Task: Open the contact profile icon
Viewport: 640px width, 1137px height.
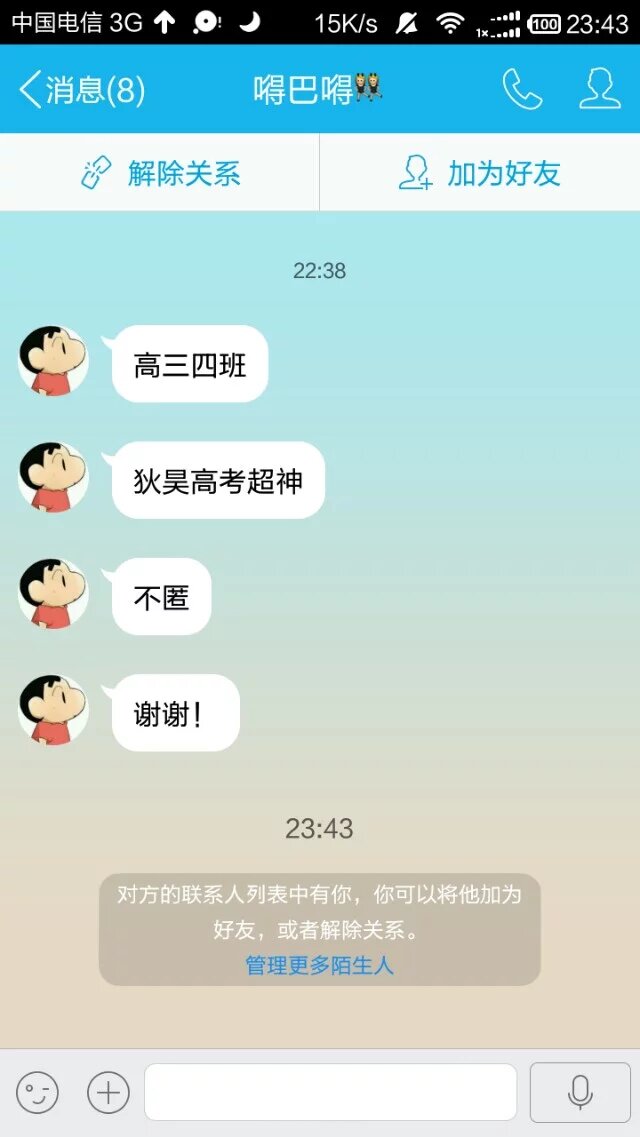Action: click(x=600, y=90)
